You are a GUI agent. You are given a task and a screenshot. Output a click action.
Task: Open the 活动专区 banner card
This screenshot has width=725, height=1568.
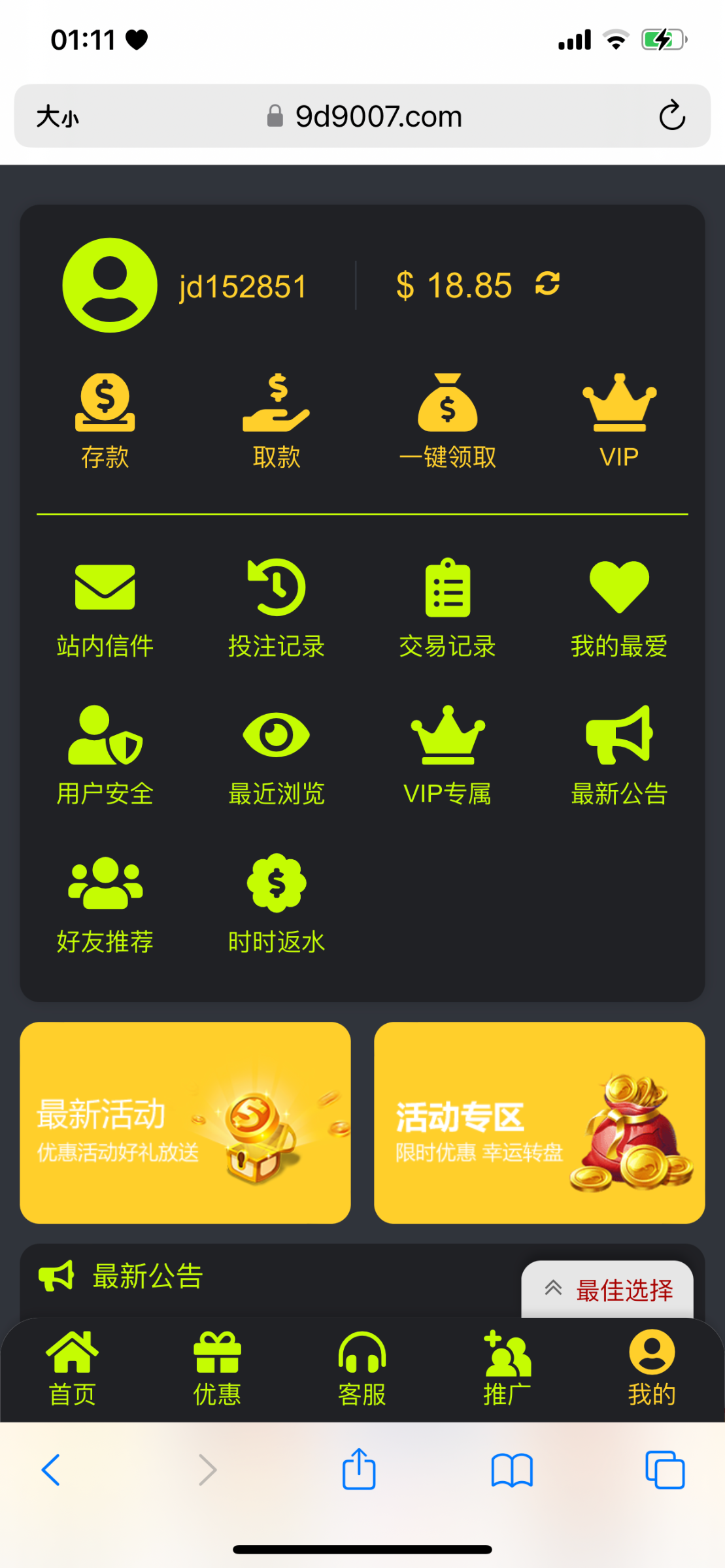click(x=539, y=1122)
